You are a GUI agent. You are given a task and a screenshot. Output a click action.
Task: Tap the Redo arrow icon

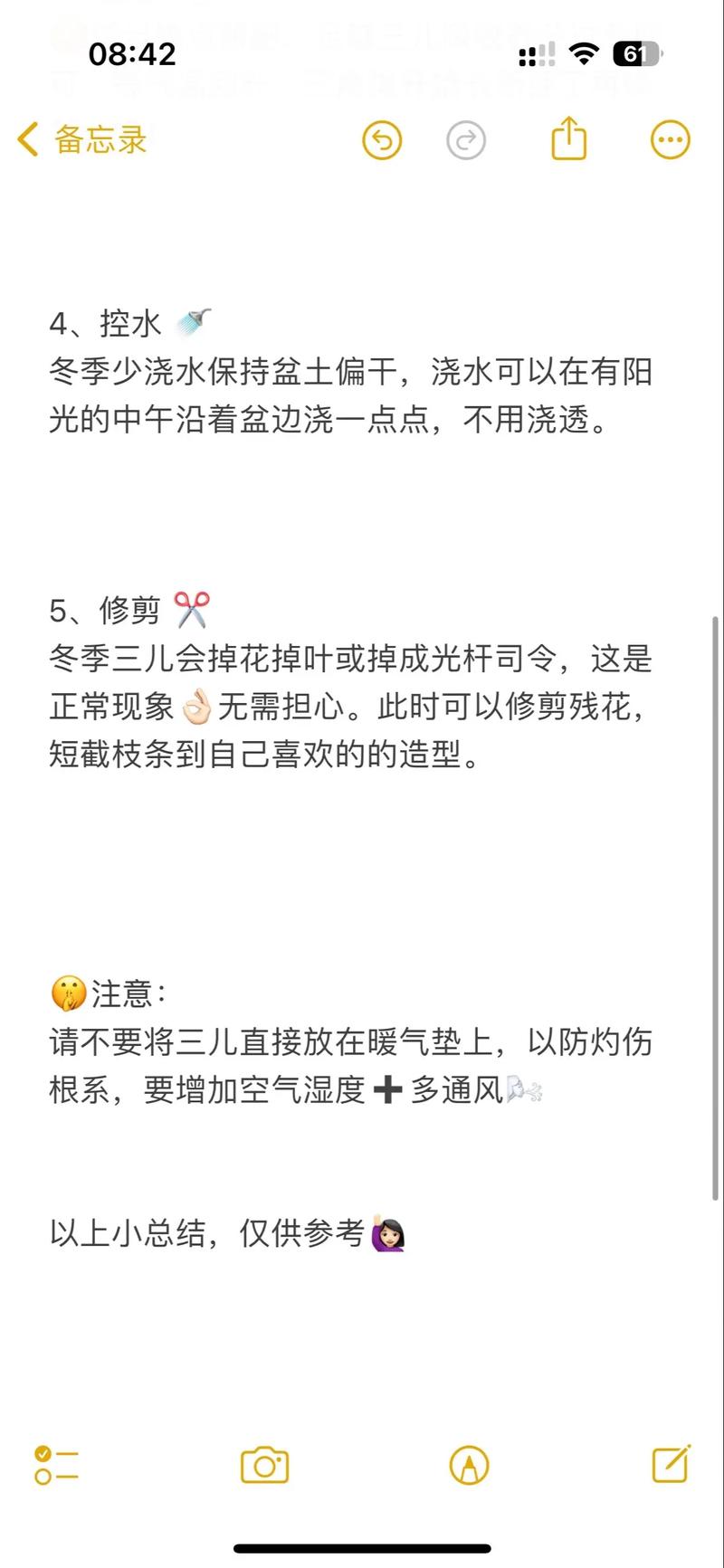click(466, 140)
